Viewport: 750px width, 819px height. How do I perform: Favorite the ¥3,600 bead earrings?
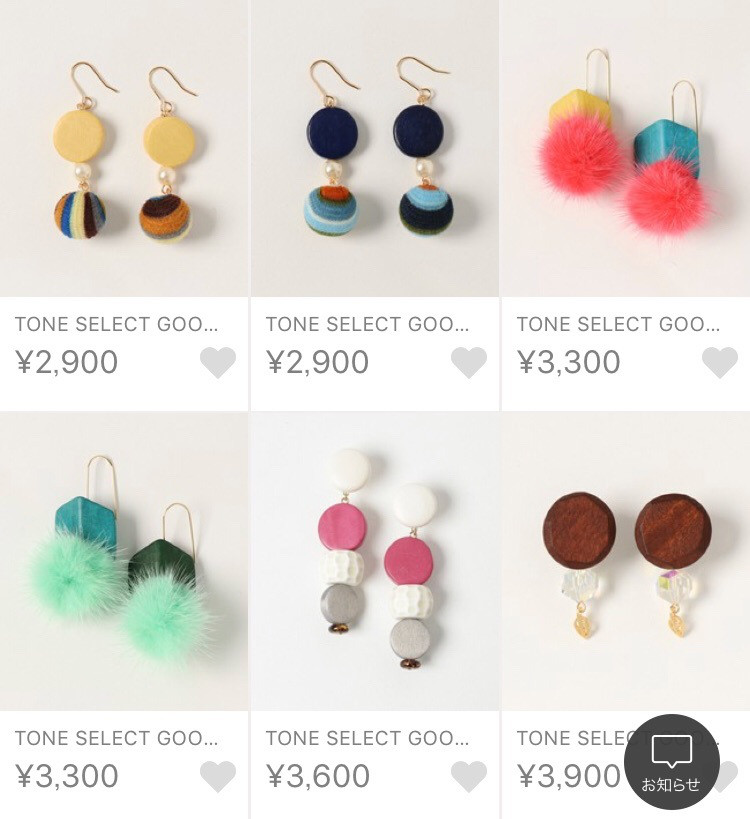[x=469, y=776]
